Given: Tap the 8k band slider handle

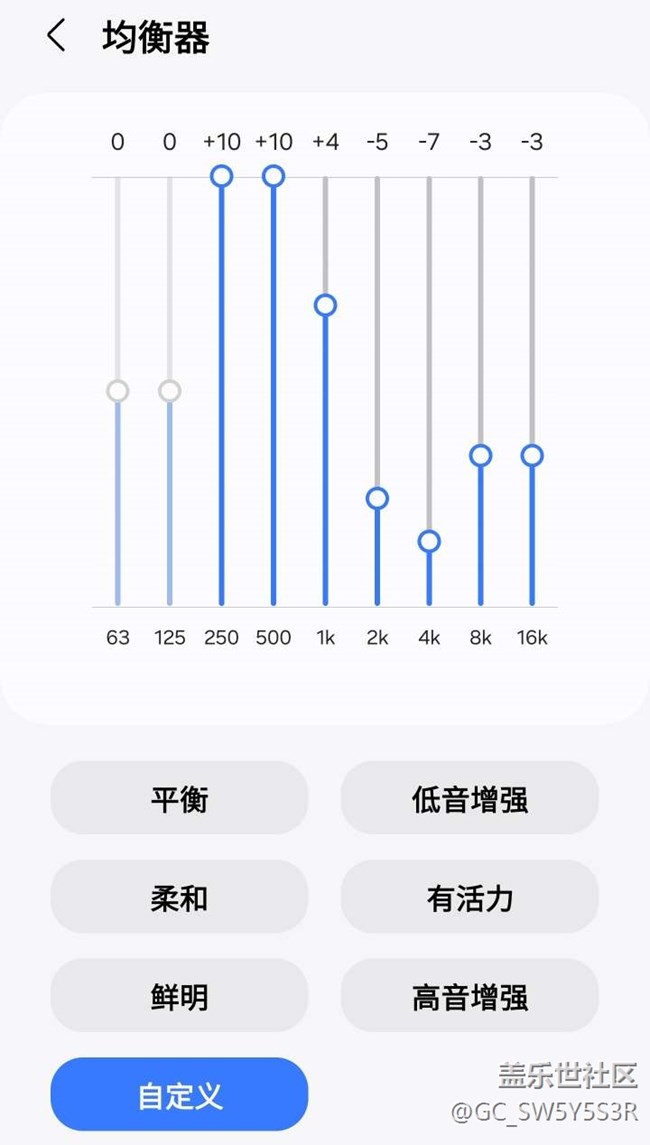Looking at the screenshot, I should [480, 455].
